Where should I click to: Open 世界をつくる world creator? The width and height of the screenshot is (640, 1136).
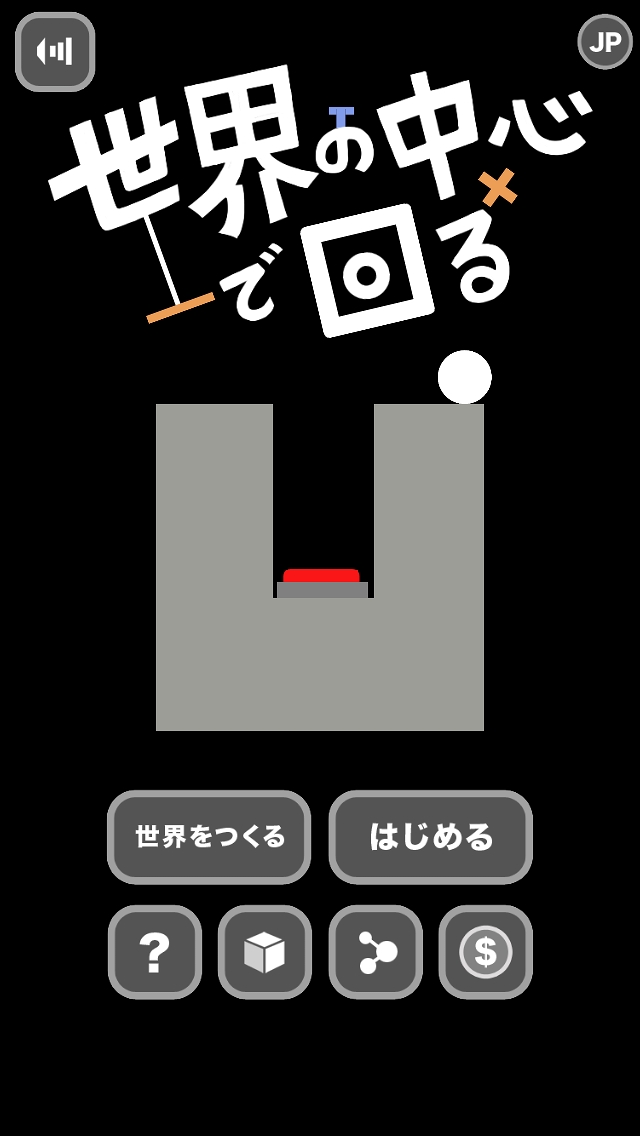pyautogui.click(x=209, y=837)
